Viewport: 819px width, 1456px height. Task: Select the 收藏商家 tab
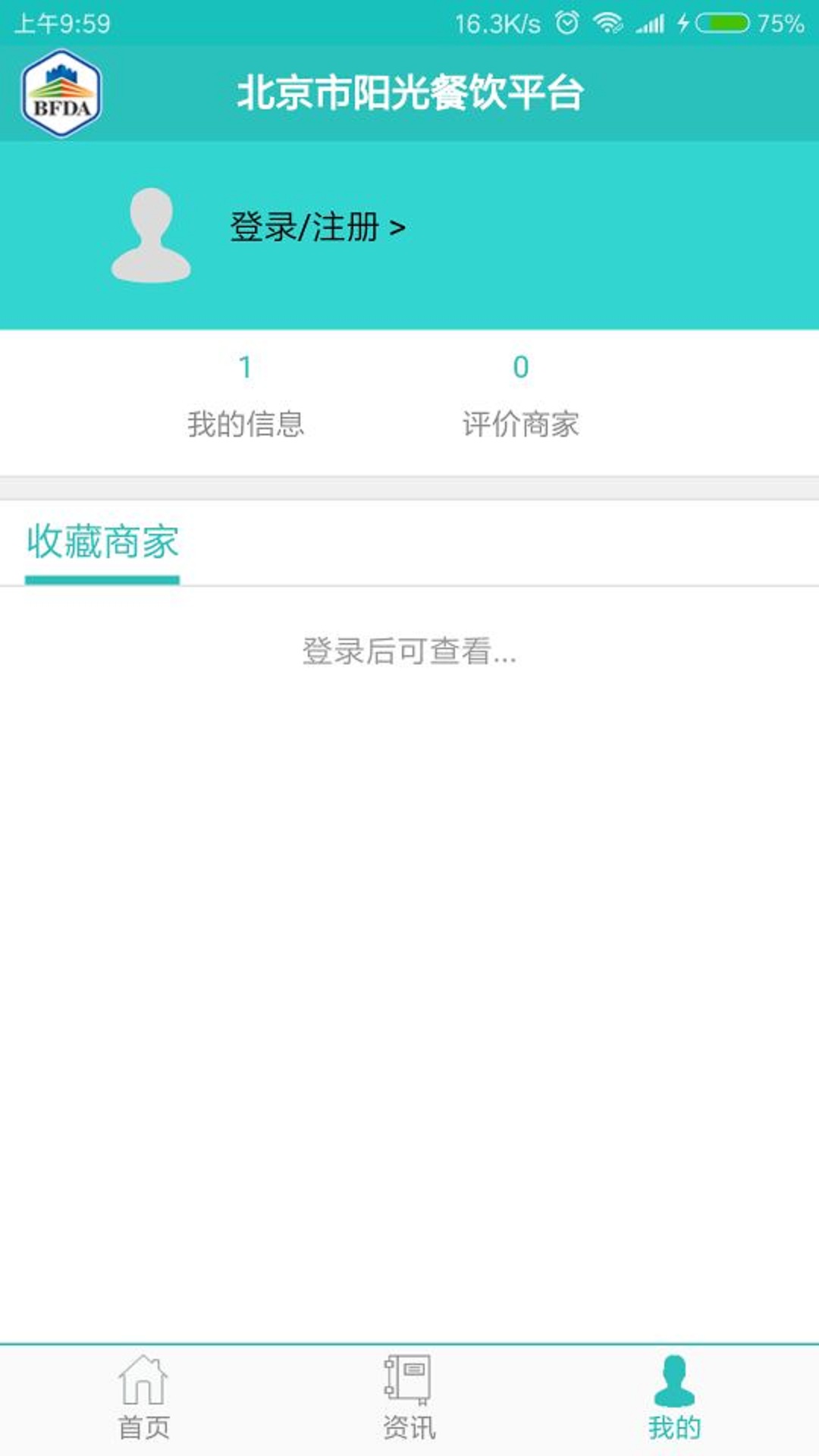(x=102, y=543)
